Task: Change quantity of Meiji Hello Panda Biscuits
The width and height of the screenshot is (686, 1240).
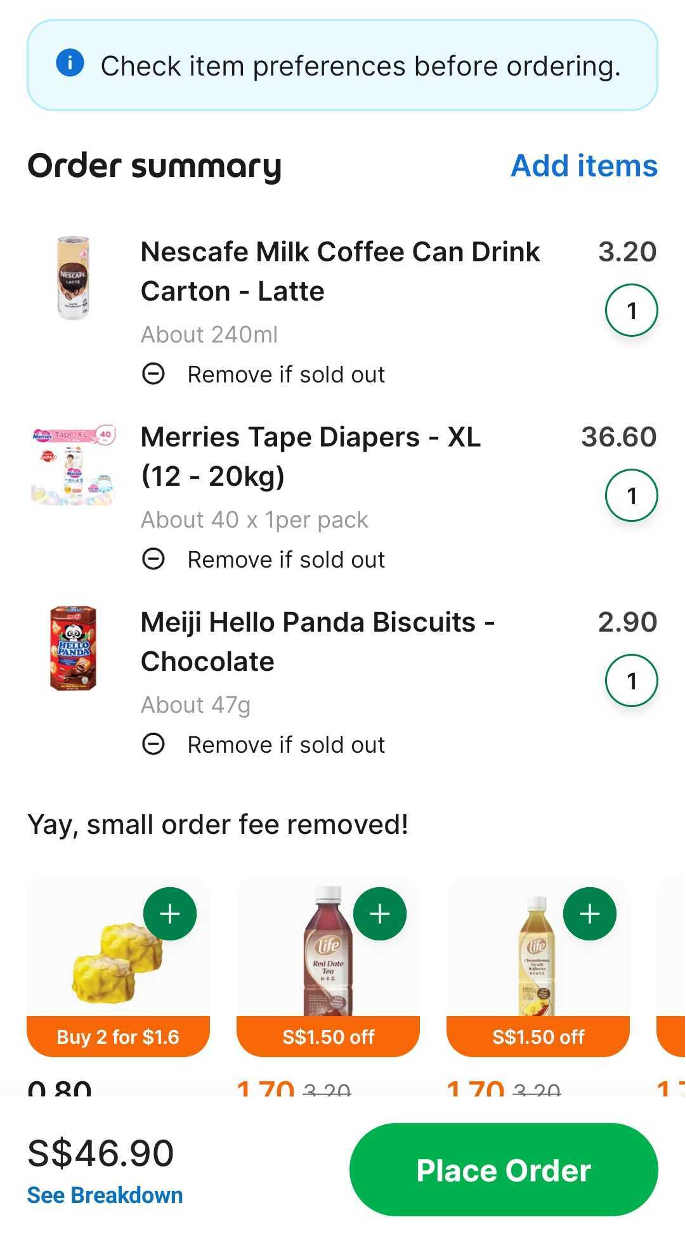Action: [632, 681]
